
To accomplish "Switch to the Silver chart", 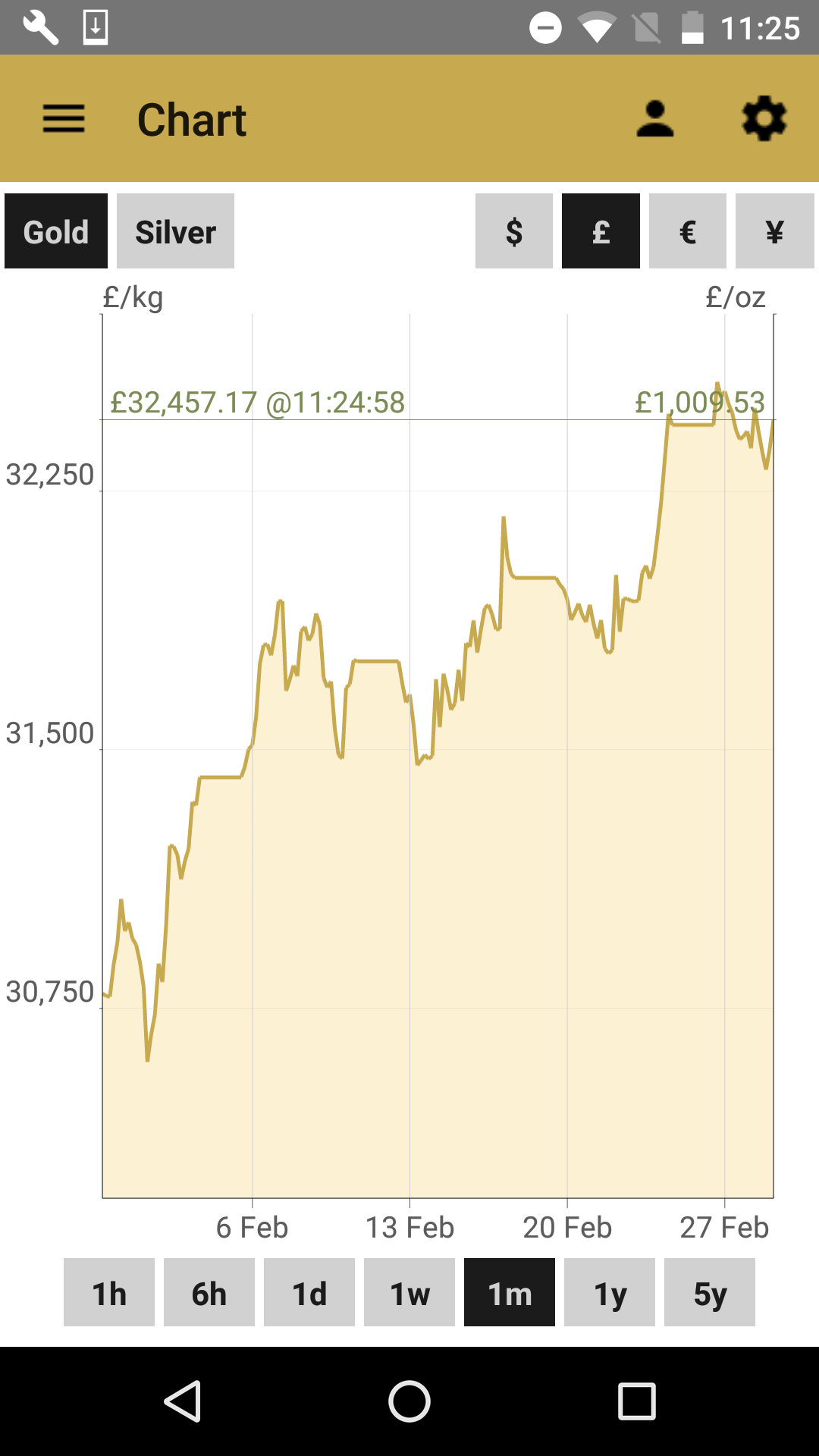I will click(x=175, y=231).
